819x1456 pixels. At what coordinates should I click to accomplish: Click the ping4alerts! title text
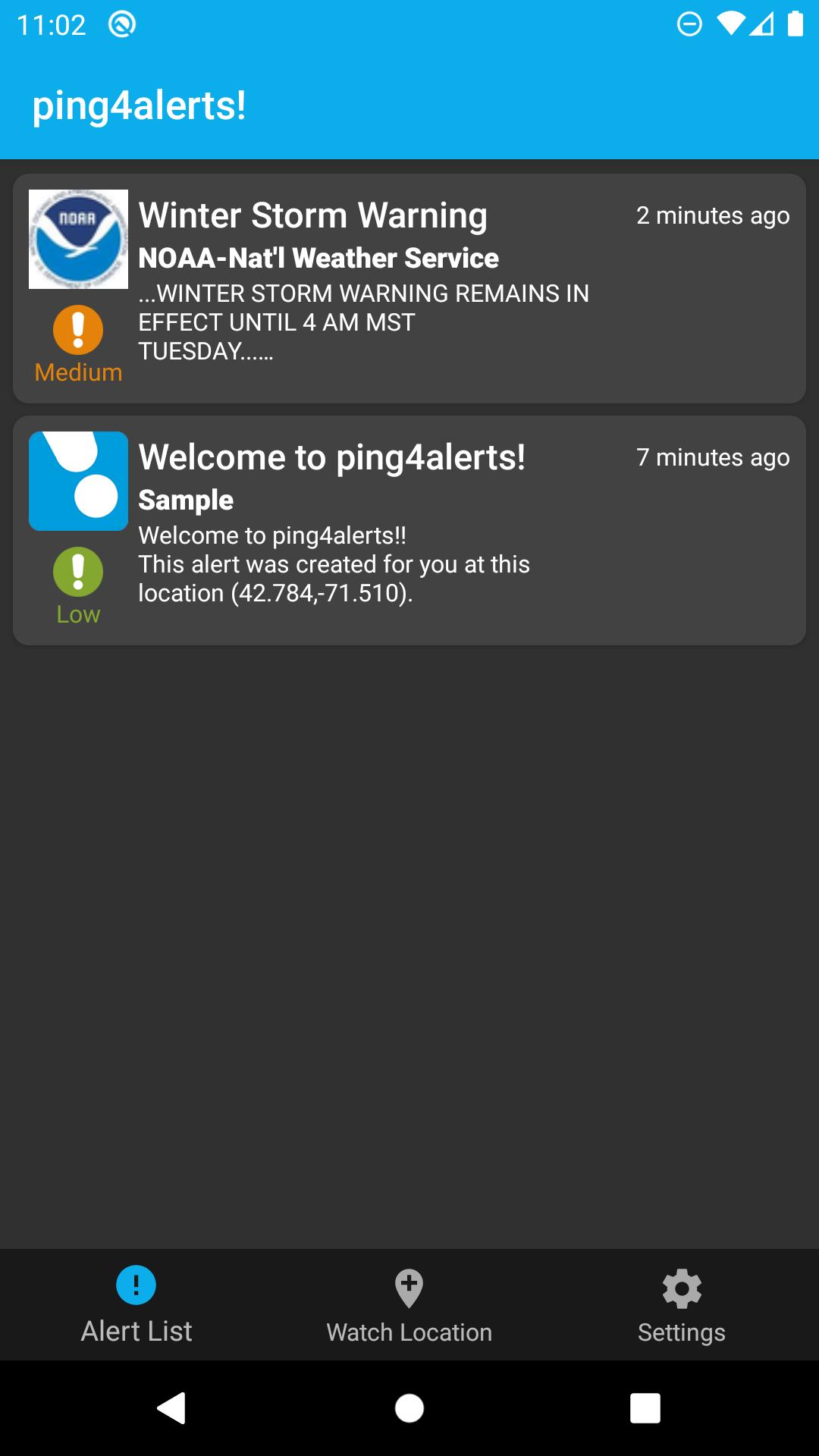[139, 105]
